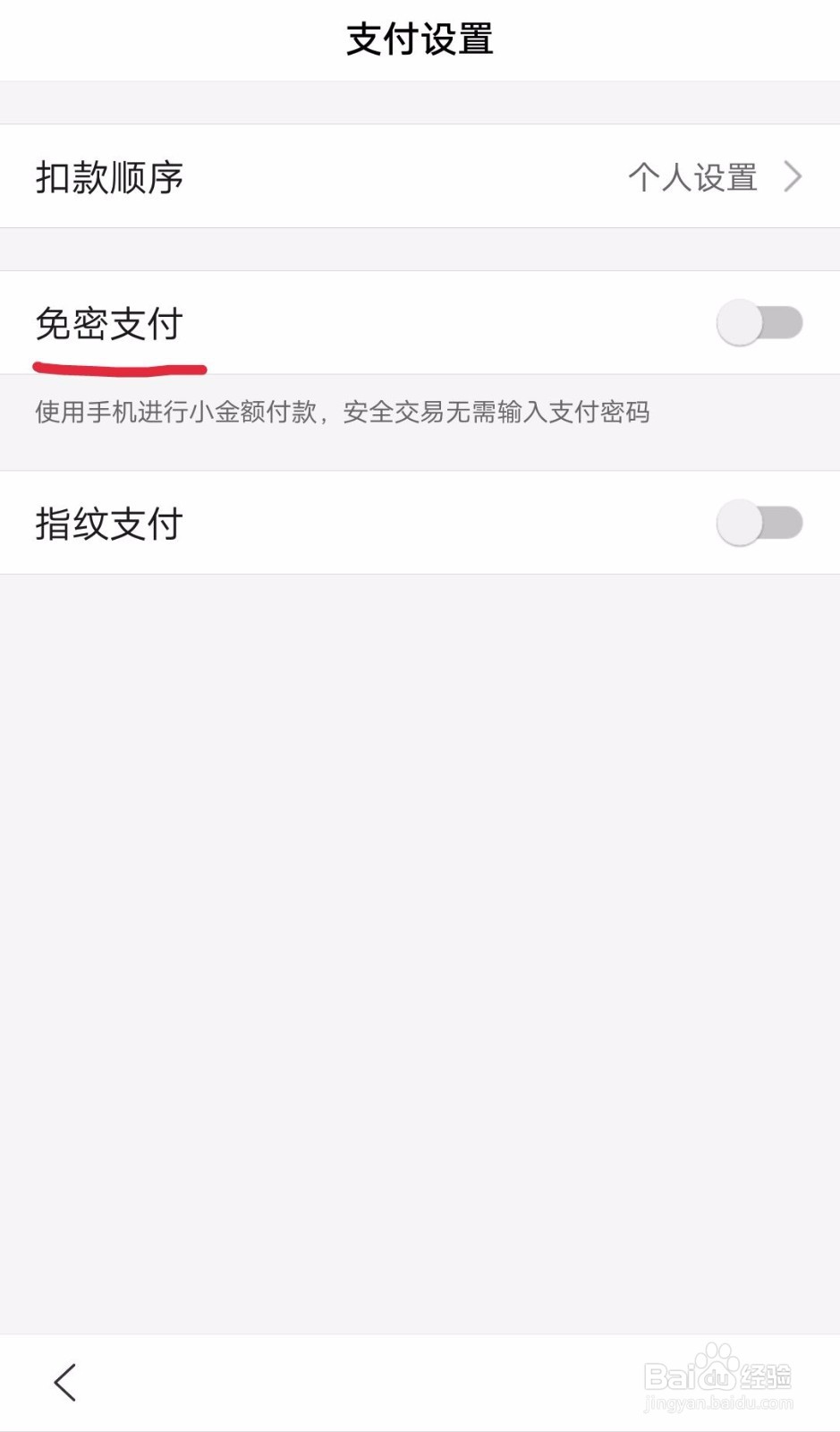Viewport: 840px width, 1432px height.
Task: Click the red underline beneath 免密支付
Action: point(120,362)
